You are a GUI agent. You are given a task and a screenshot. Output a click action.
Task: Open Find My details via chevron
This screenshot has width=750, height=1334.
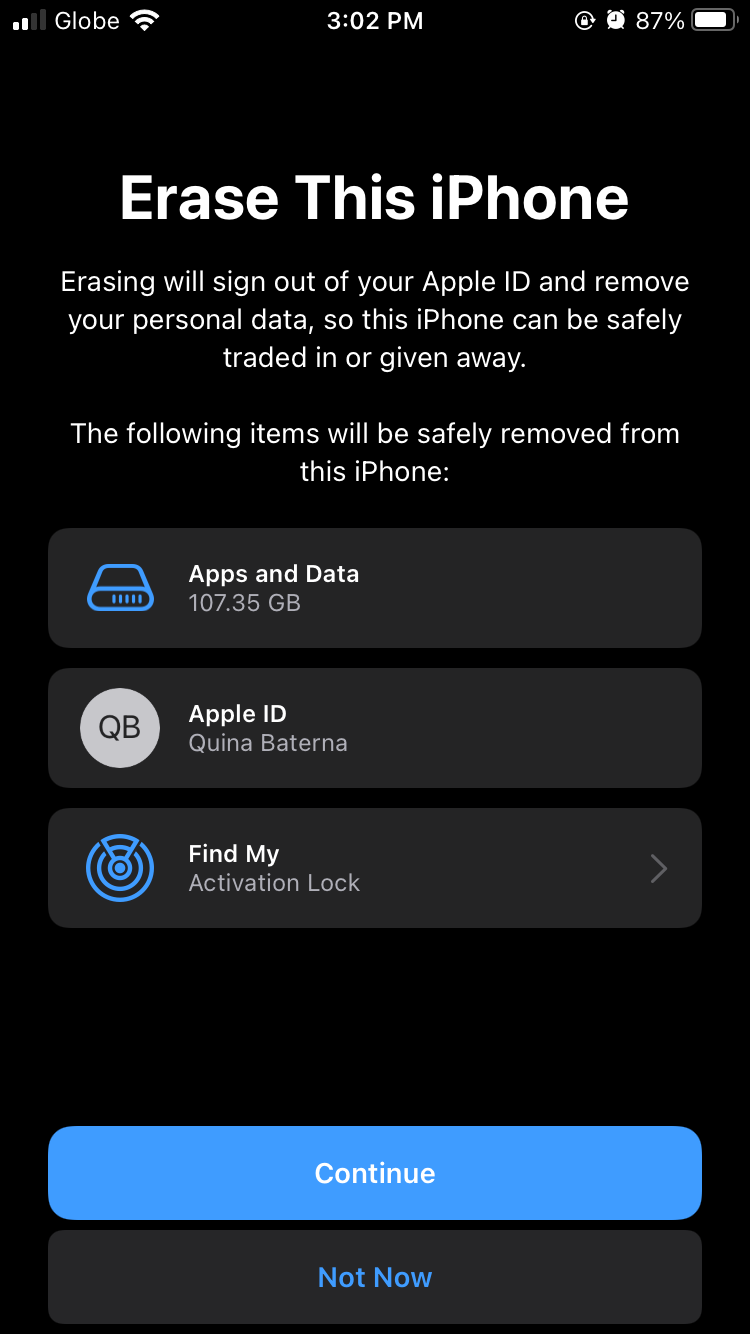tap(658, 868)
